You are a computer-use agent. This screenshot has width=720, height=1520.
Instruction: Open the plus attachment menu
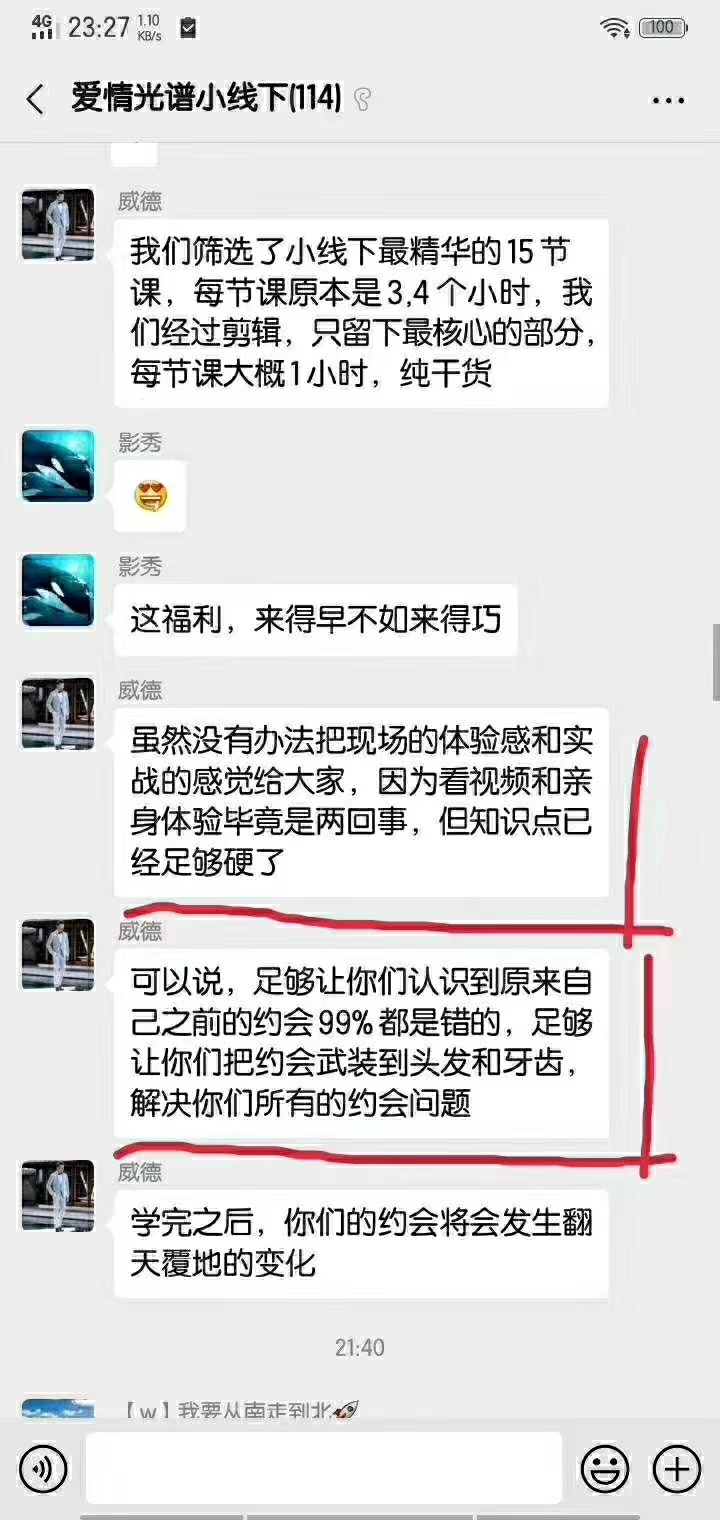[676, 1469]
